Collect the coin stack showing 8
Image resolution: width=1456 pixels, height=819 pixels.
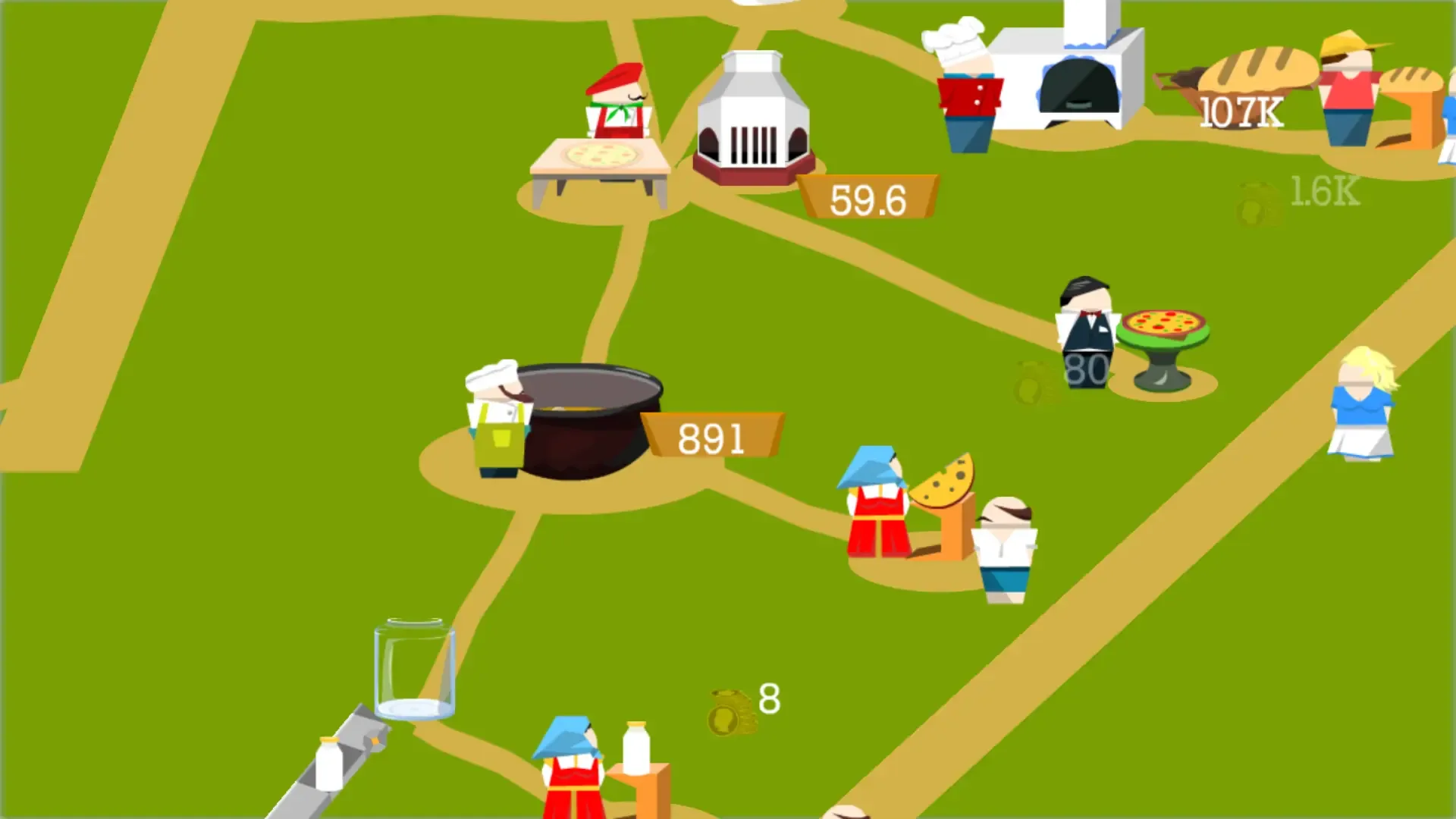pos(733,711)
